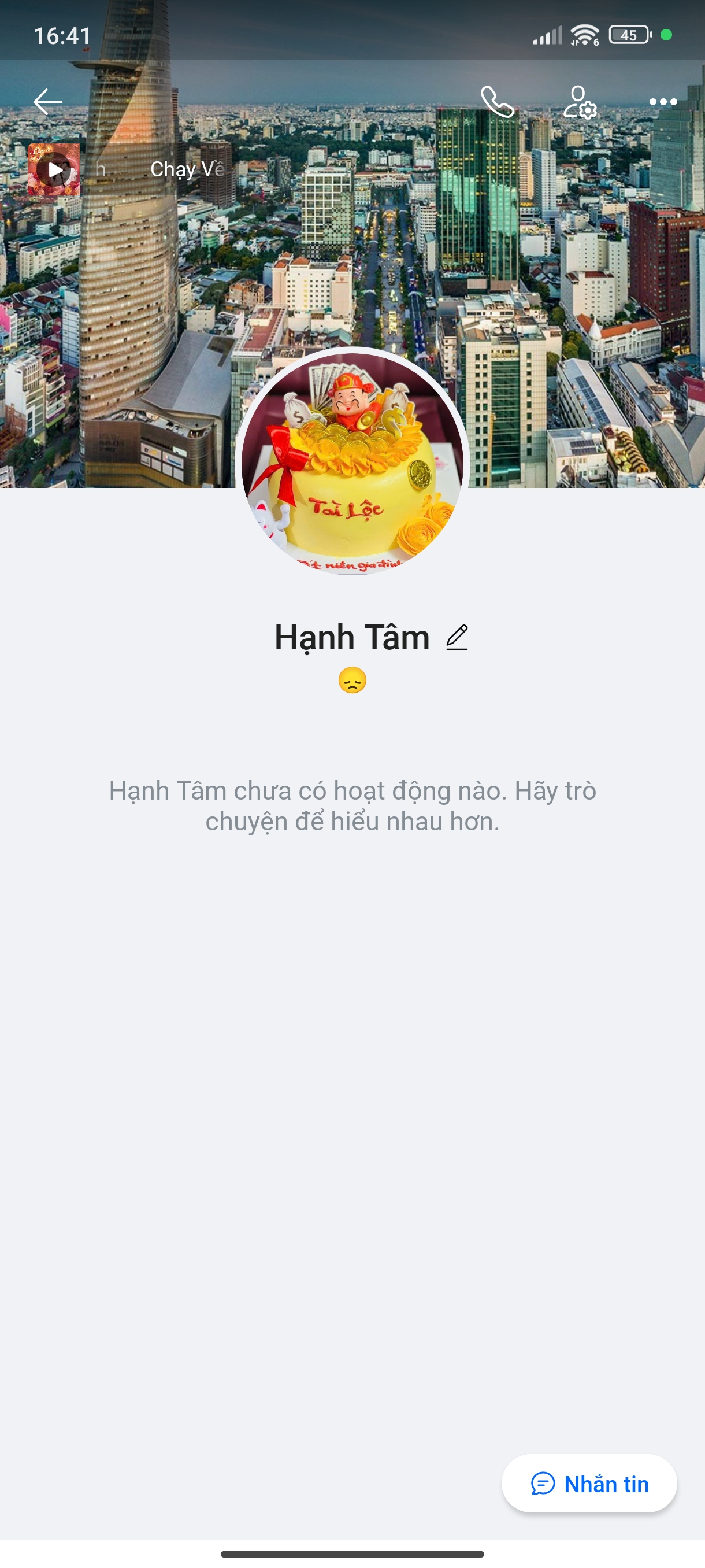705x1568 pixels.
Task: Open friend settings person-gear icon
Action: point(579,102)
